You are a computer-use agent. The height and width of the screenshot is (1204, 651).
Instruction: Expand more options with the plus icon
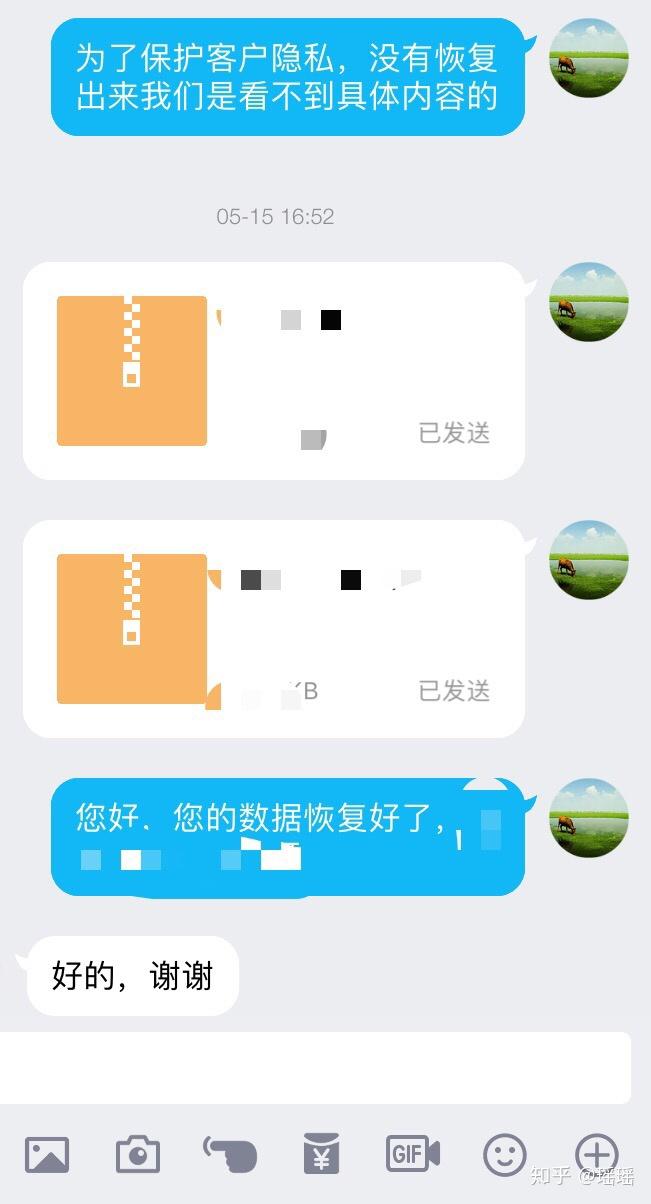[596, 1155]
